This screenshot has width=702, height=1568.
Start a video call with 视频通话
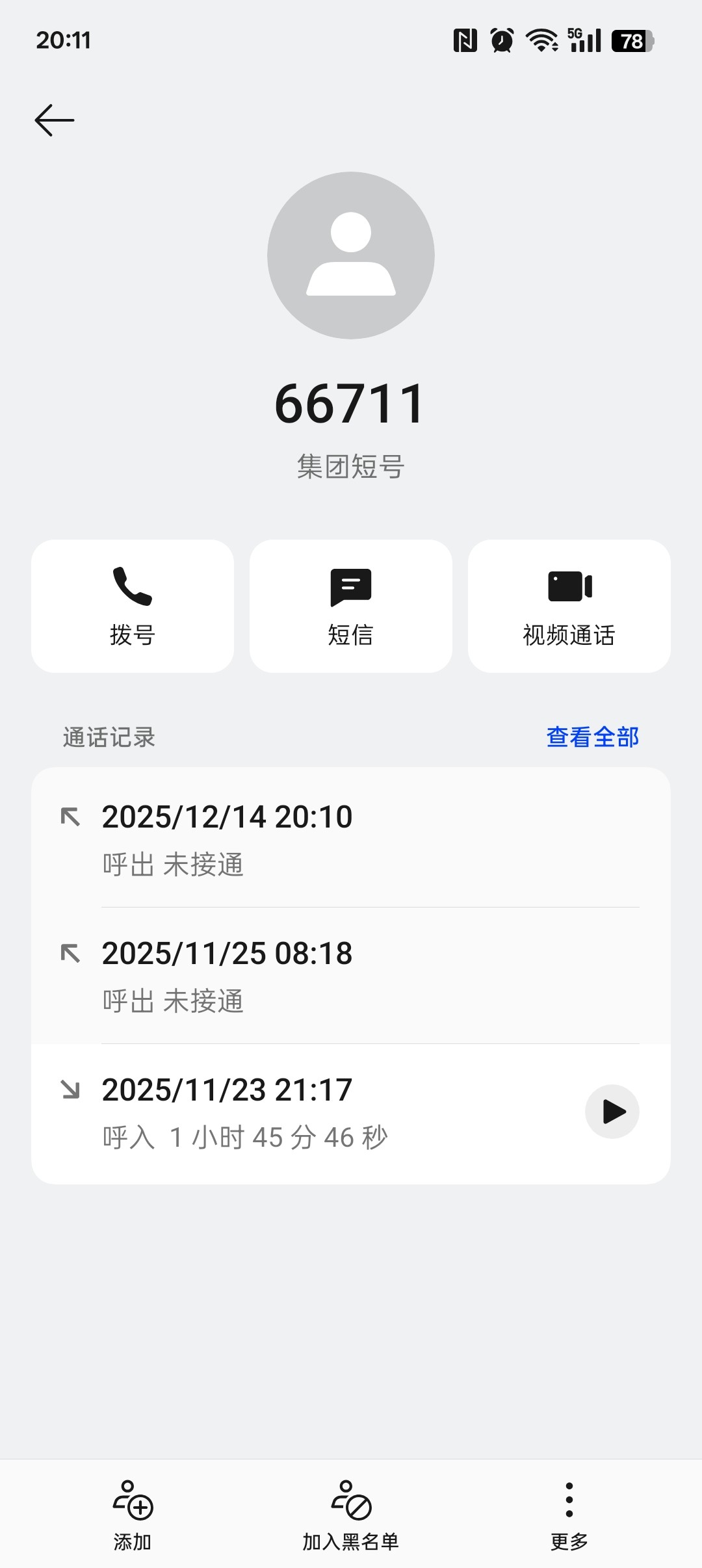569,606
